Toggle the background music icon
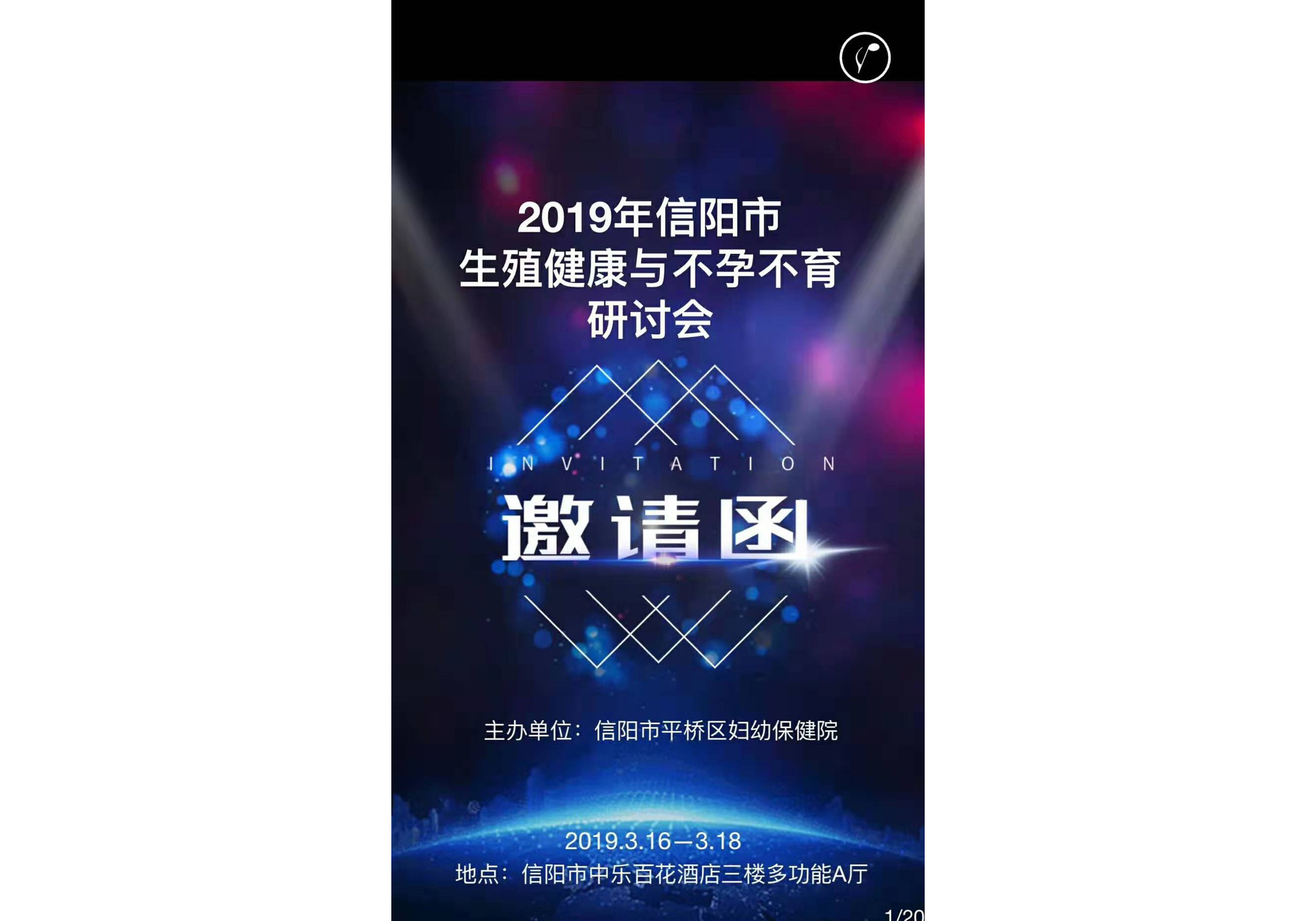 (865, 58)
